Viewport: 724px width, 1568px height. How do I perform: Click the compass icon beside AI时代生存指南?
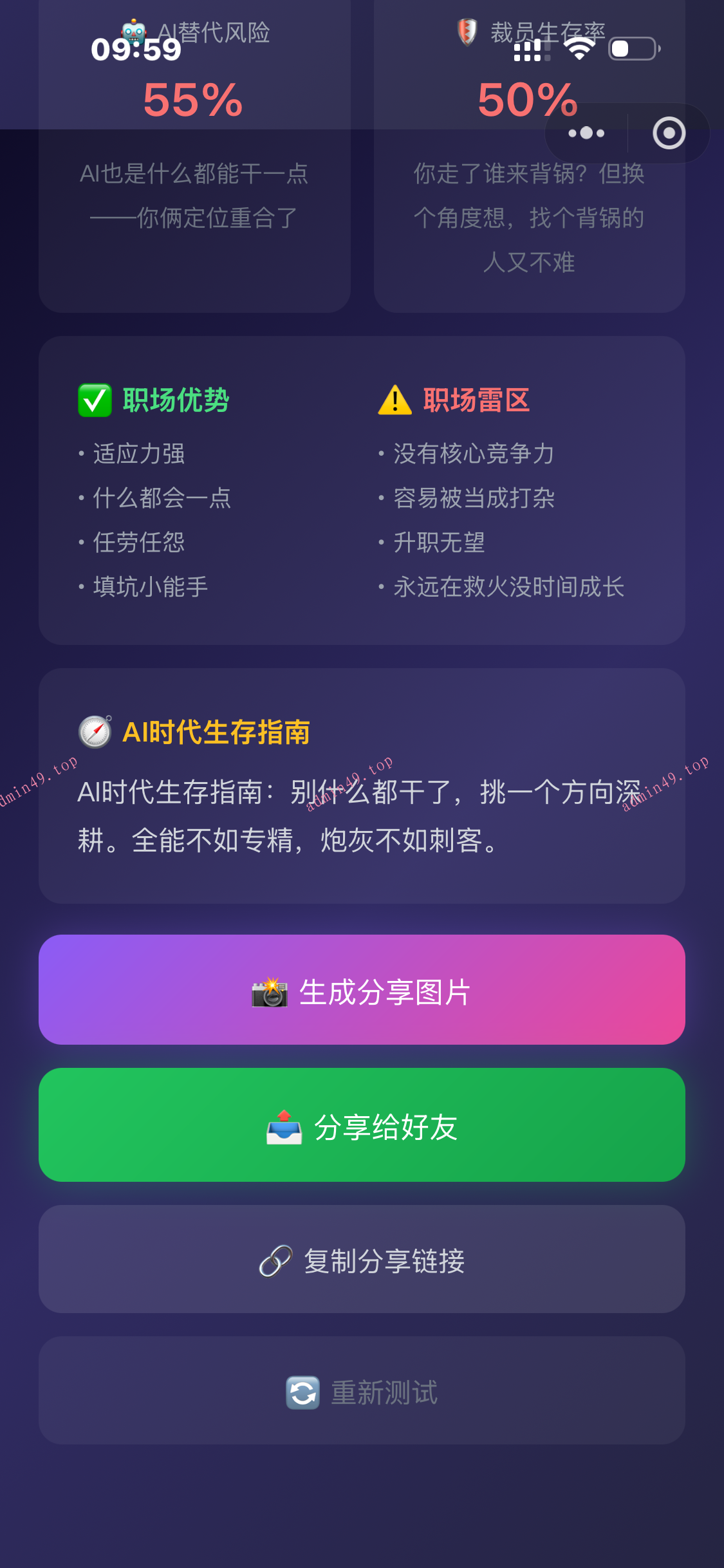pos(94,732)
